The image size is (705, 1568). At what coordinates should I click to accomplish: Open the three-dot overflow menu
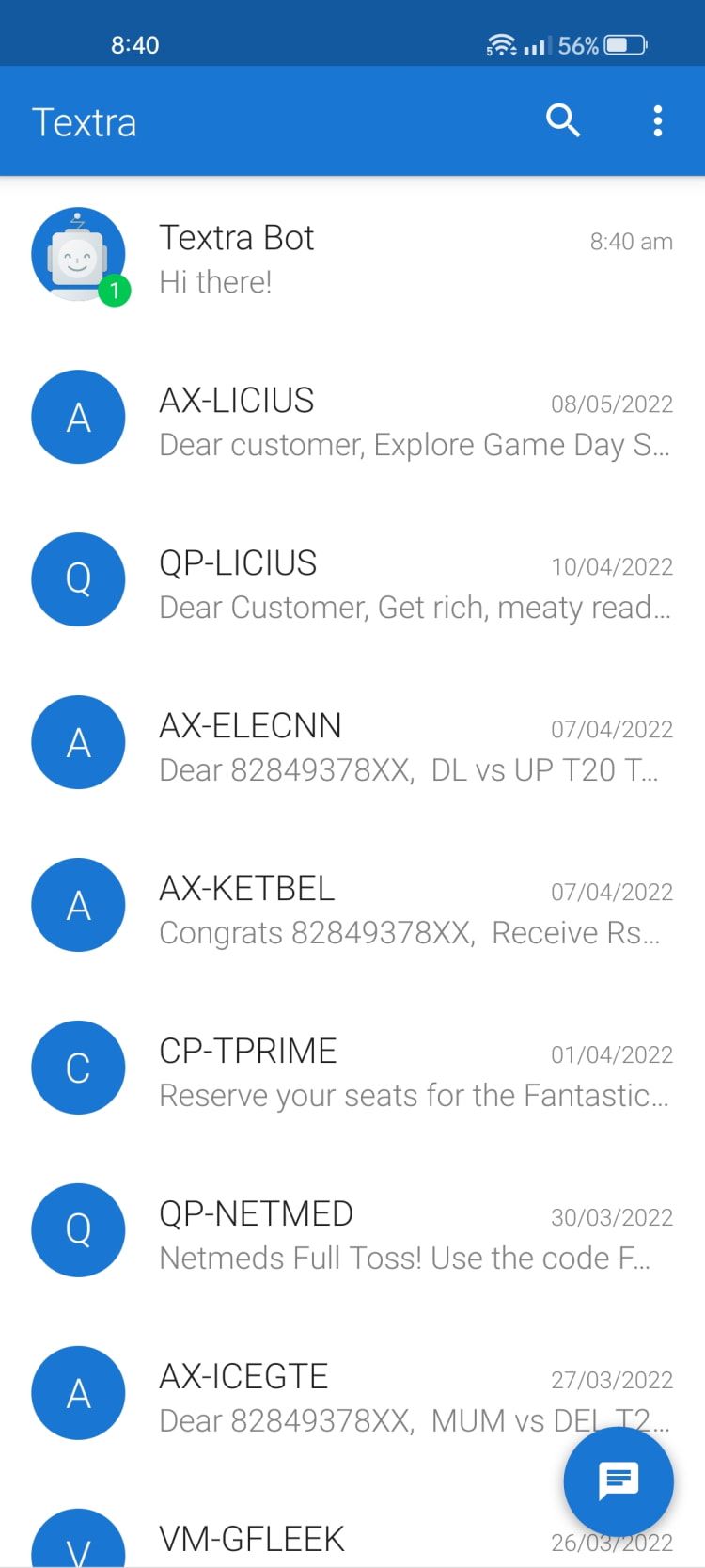tap(657, 120)
